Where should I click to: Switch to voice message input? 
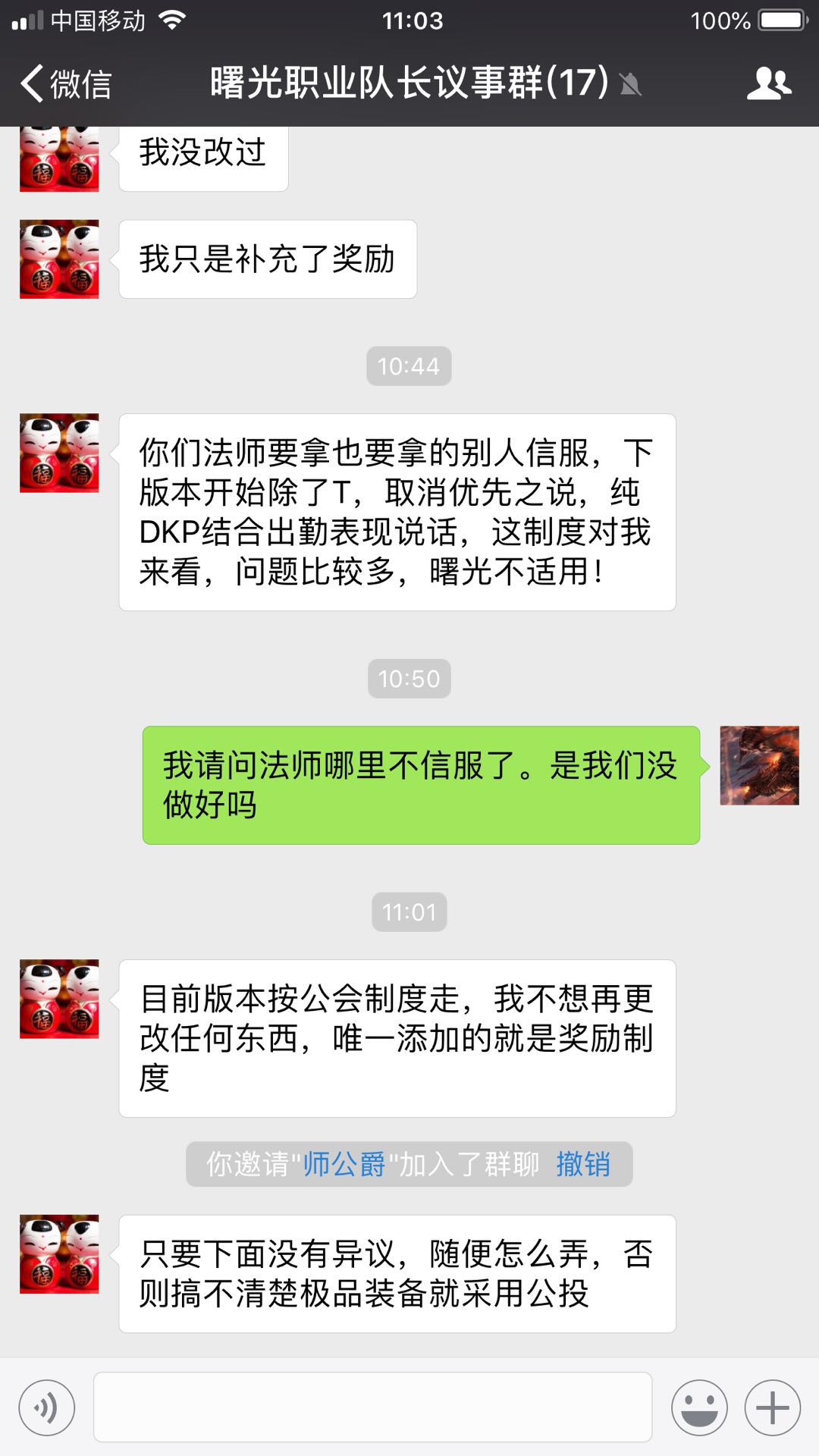[x=47, y=1408]
